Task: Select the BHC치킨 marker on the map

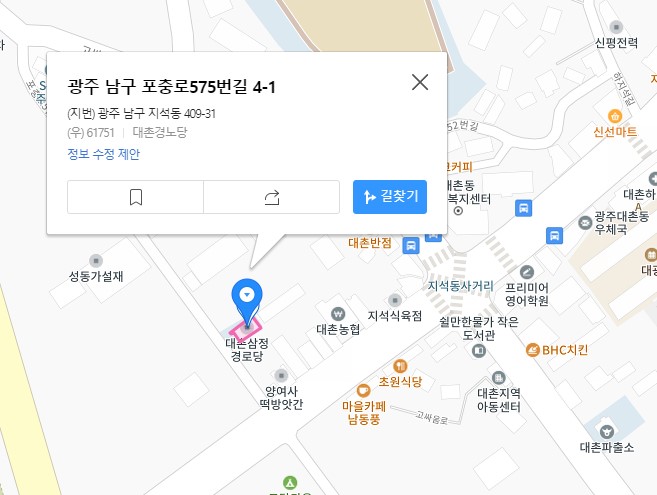Action: coord(532,350)
